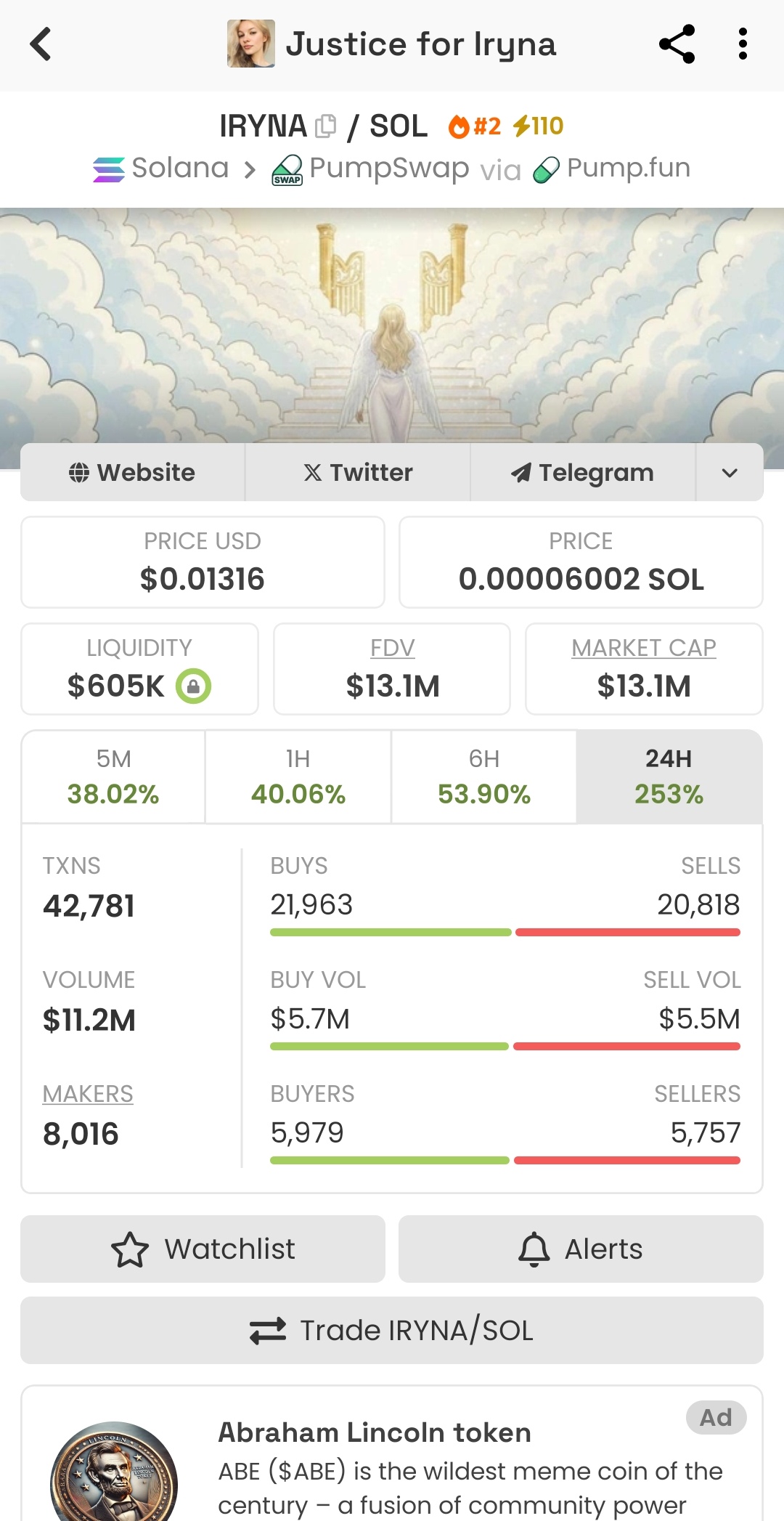The width and height of the screenshot is (784, 1521).
Task: View Market Cap explanation
Action: (x=644, y=647)
